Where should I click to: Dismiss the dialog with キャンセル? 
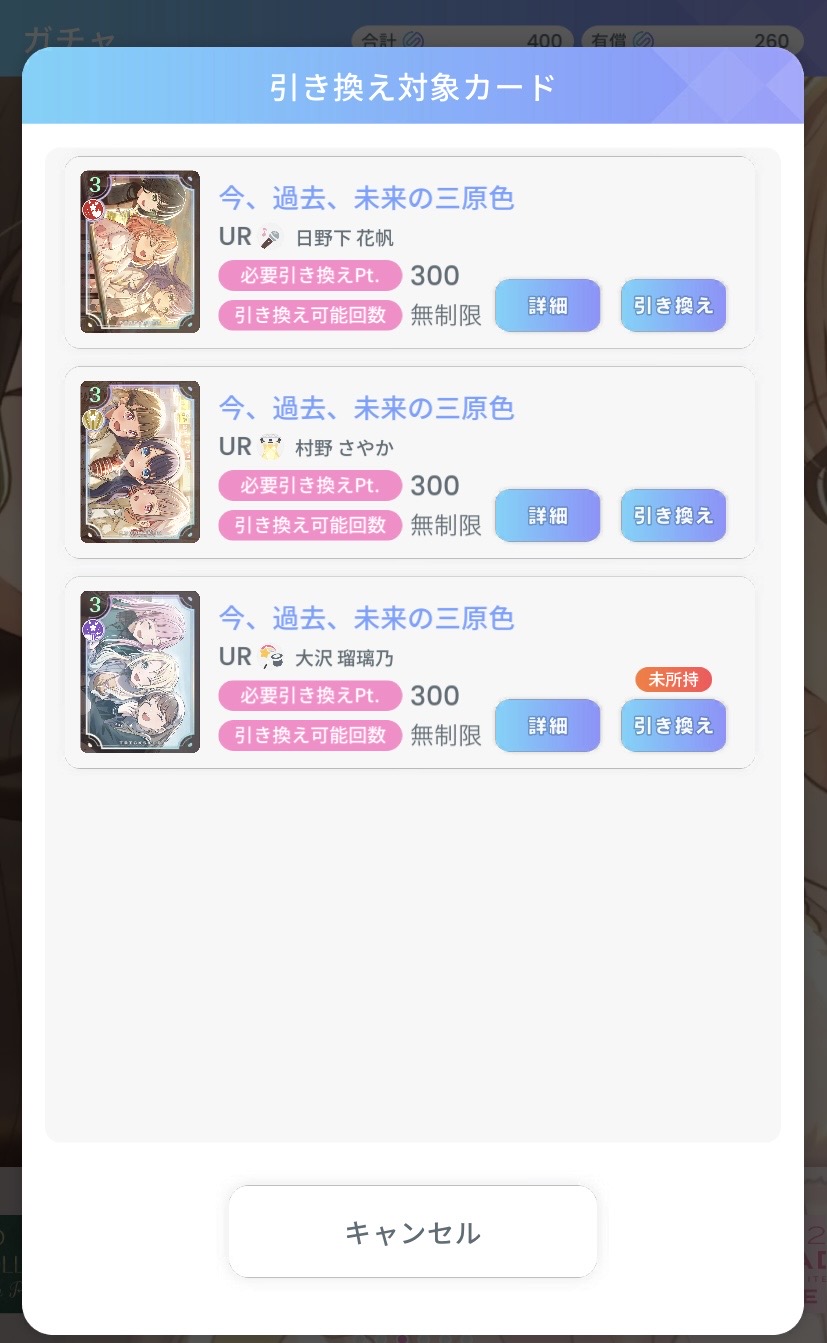pyautogui.click(x=412, y=1232)
